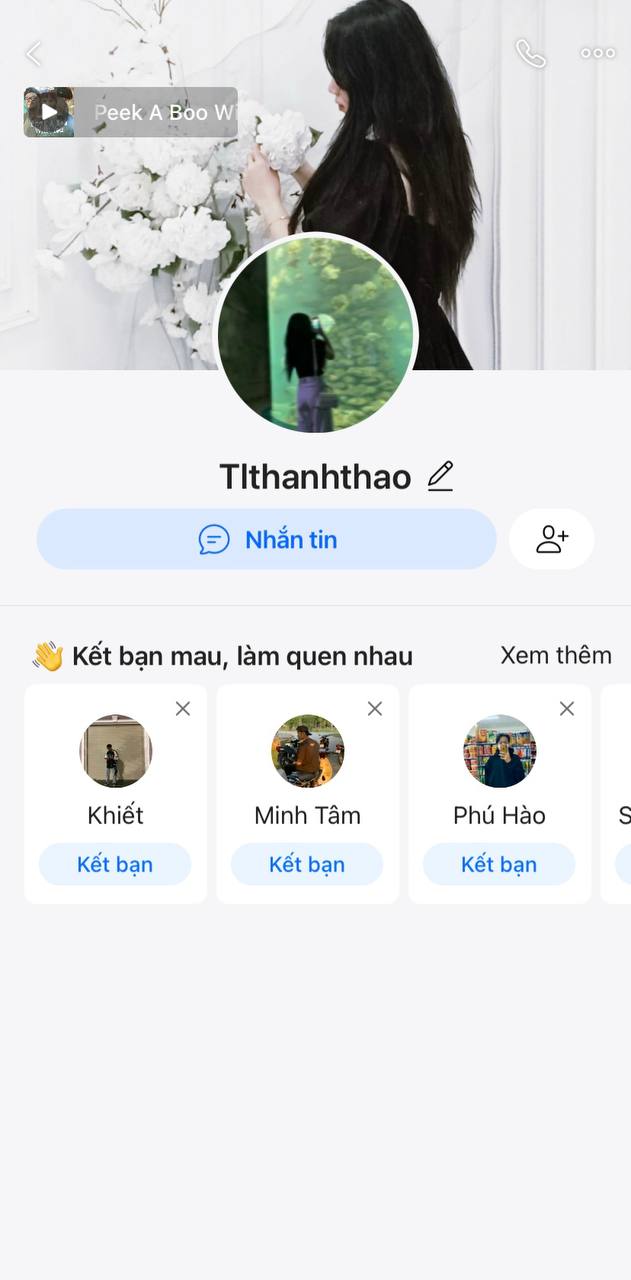Open Khiết's profile from his avatar
Screen dimensions: 631x1280
(x=116, y=751)
